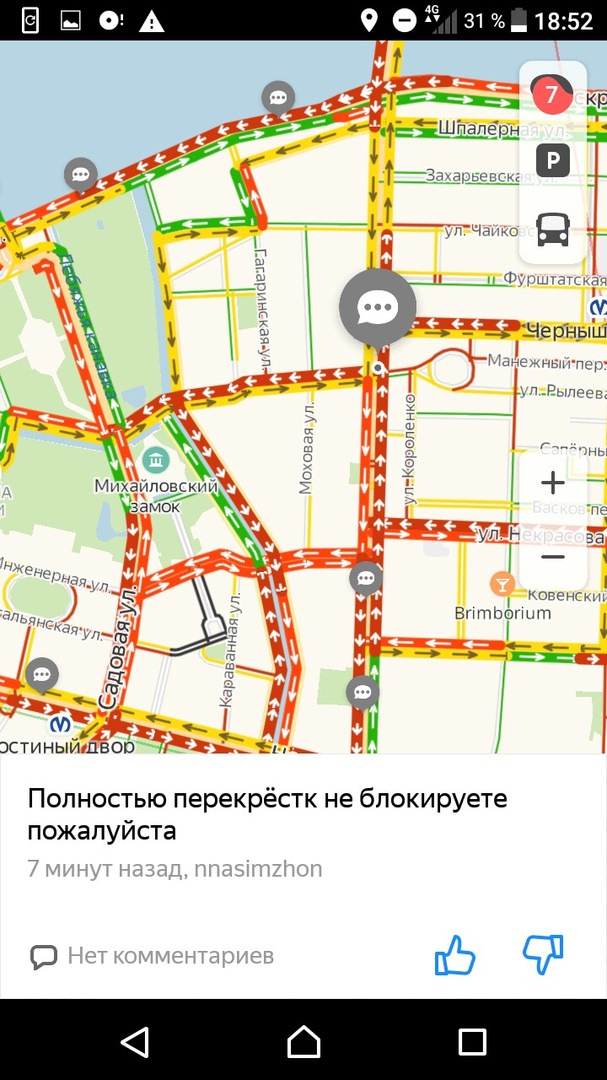607x1080 pixels.
Task: Go to the home screen
Action: [303, 1041]
